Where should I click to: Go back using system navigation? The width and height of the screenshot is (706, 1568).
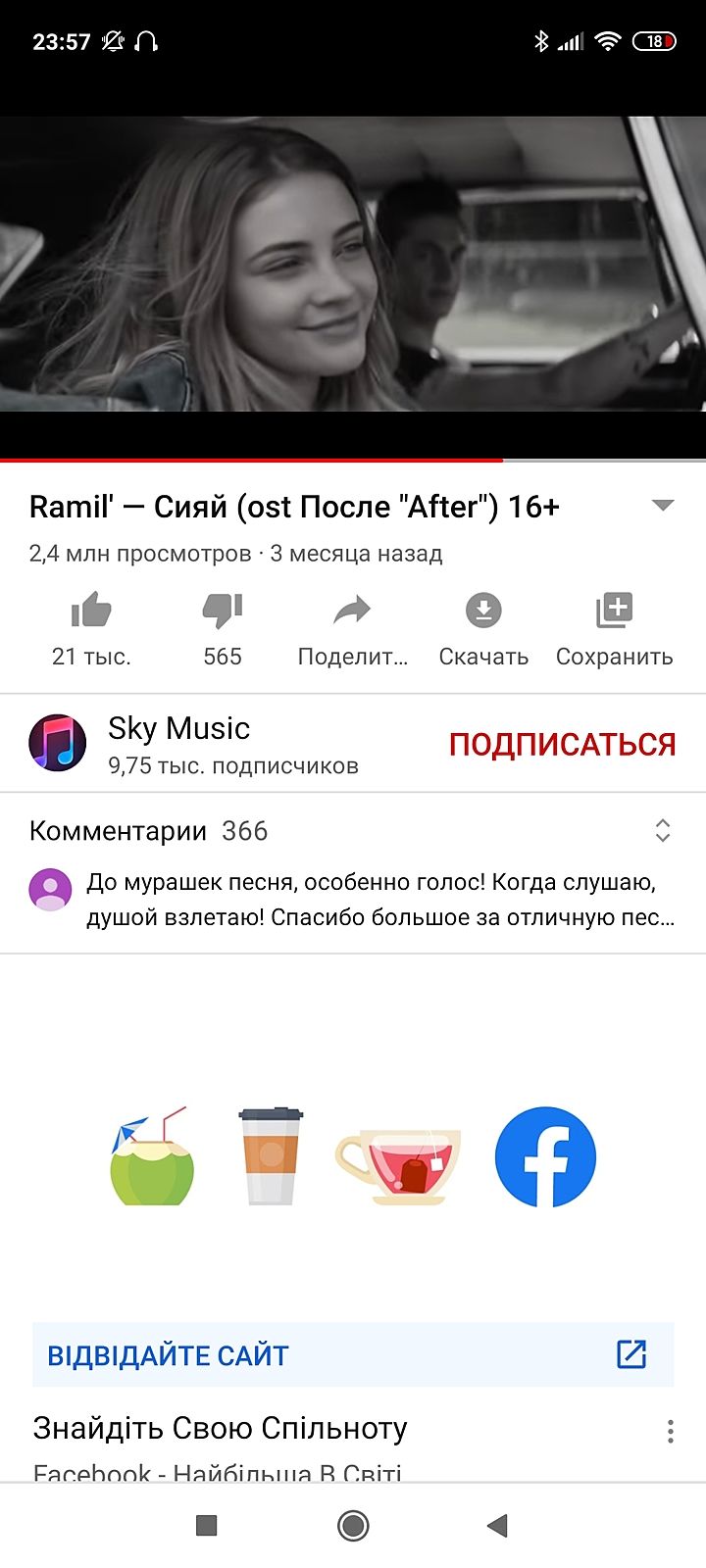[x=498, y=1525]
